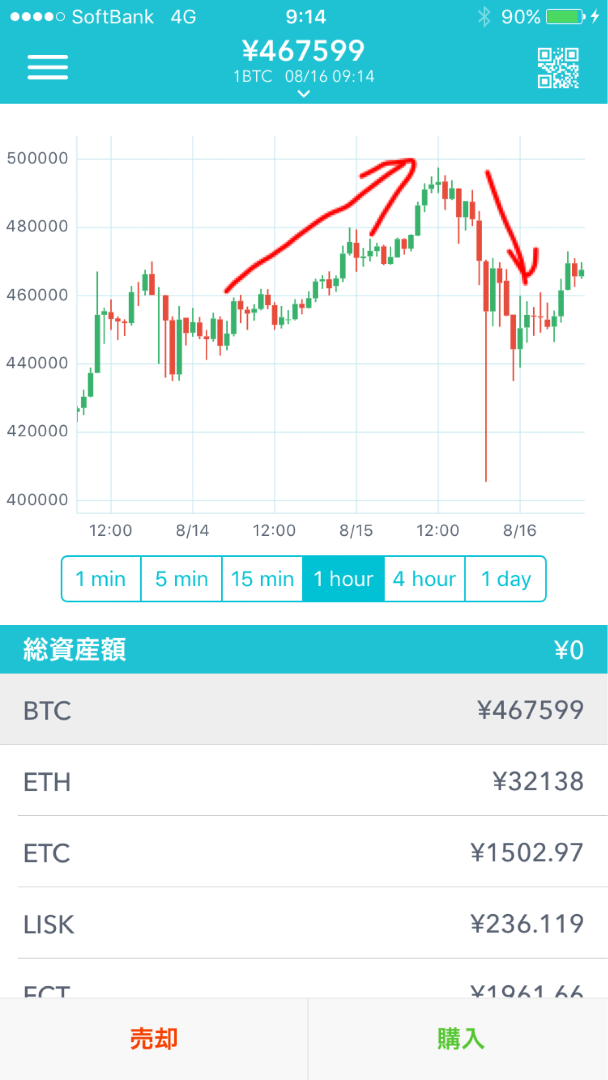This screenshot has height=1080, width=608.
Task: Show the 1 day chart
Action: tap(505, 579)
